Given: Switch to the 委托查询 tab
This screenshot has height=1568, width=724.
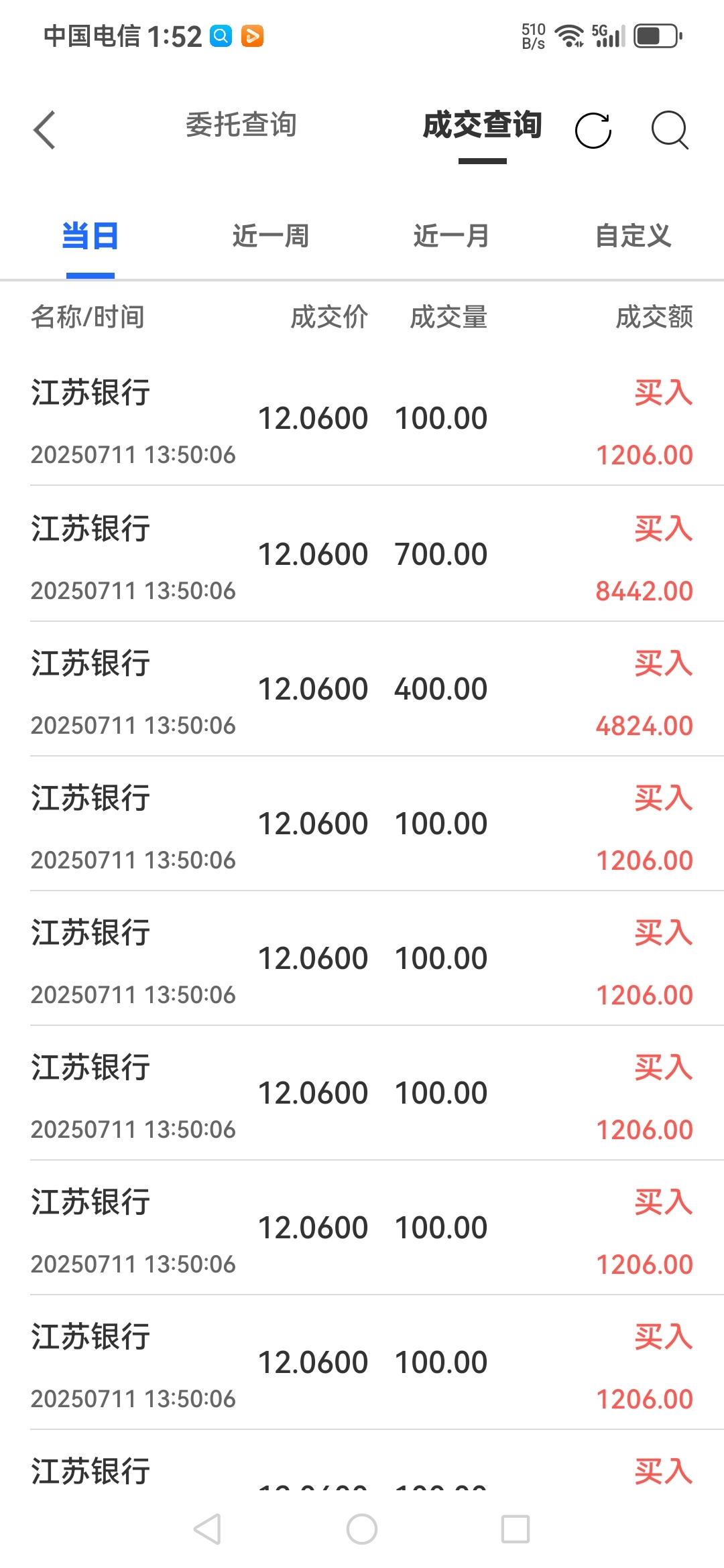Looking at the screenshot, I should click(241, 125).
